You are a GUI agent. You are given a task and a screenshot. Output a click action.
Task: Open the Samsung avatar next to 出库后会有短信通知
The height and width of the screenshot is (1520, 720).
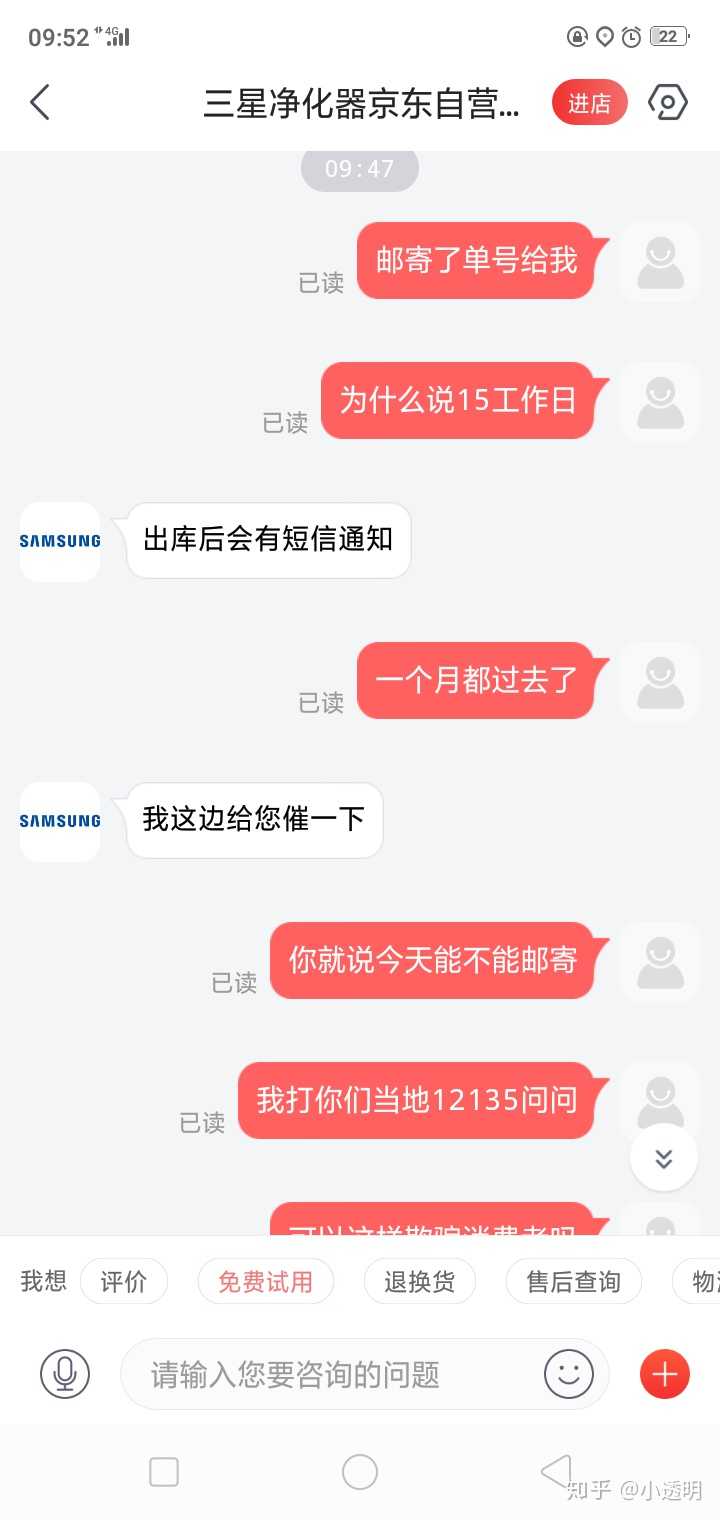coord(60,541)
